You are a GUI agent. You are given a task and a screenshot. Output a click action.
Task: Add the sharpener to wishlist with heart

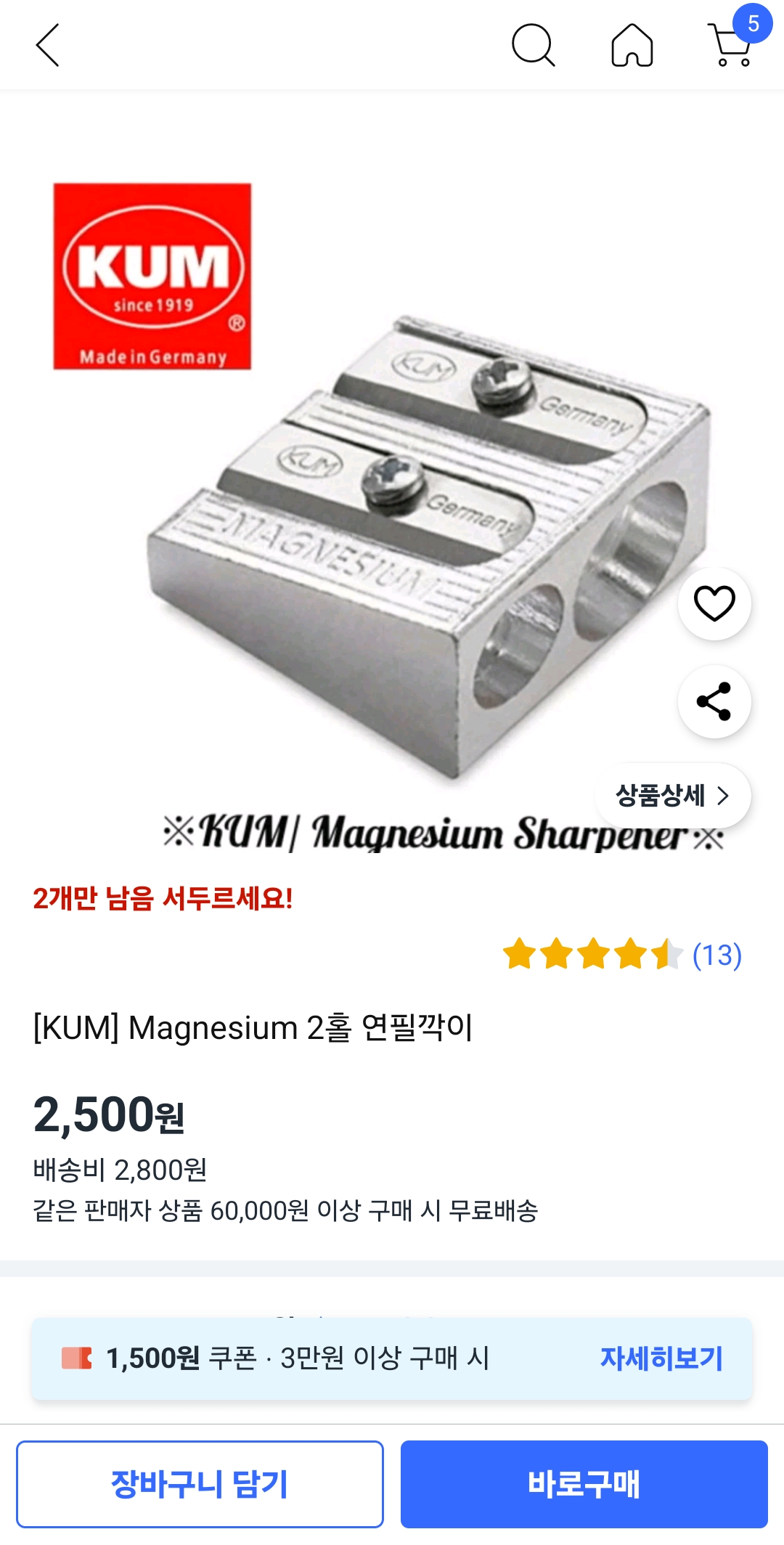pyautogui.click(x=714, y=604)
